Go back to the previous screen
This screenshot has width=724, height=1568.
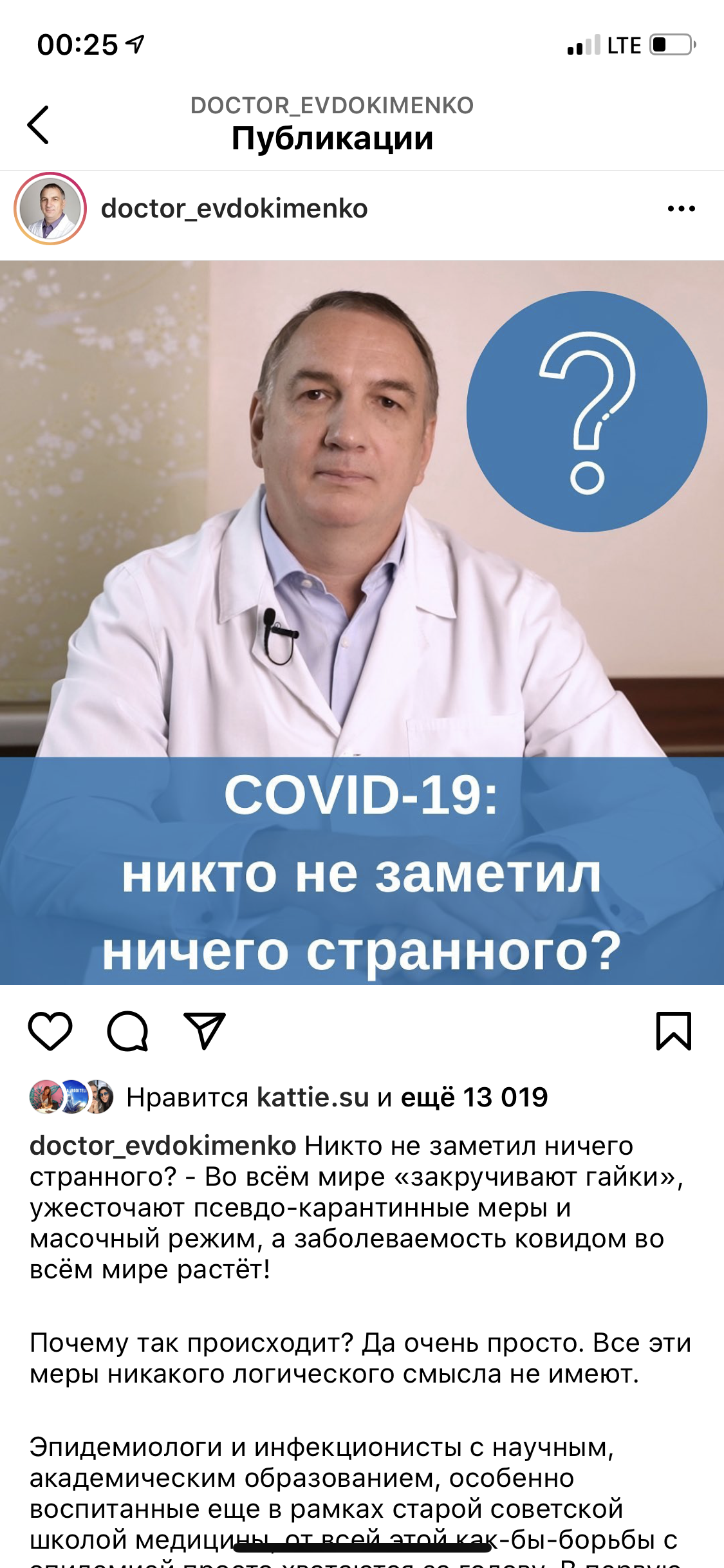pyautogui.click(x=39, y=125)
